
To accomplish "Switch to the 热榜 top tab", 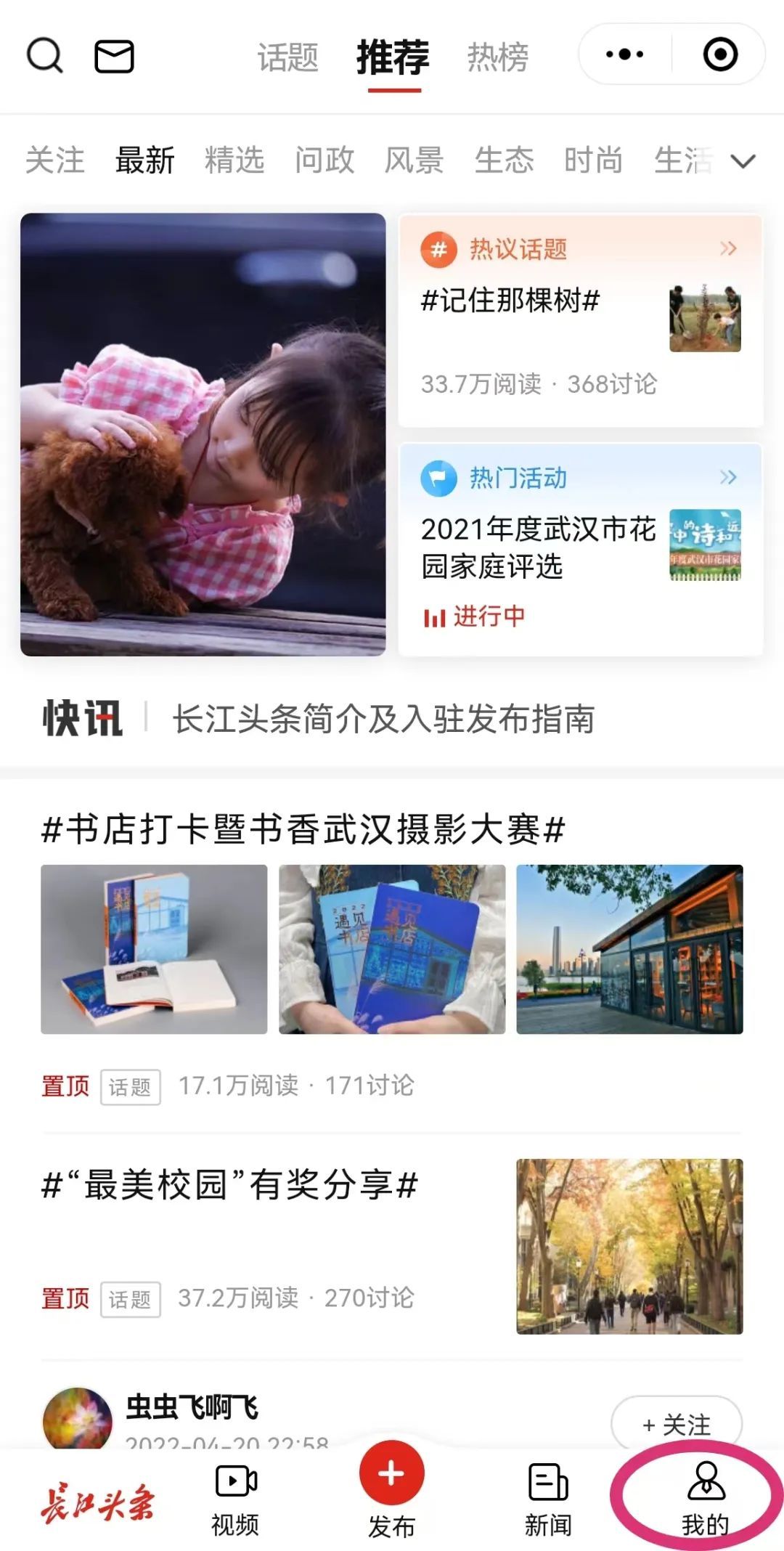I will (497, 57).
